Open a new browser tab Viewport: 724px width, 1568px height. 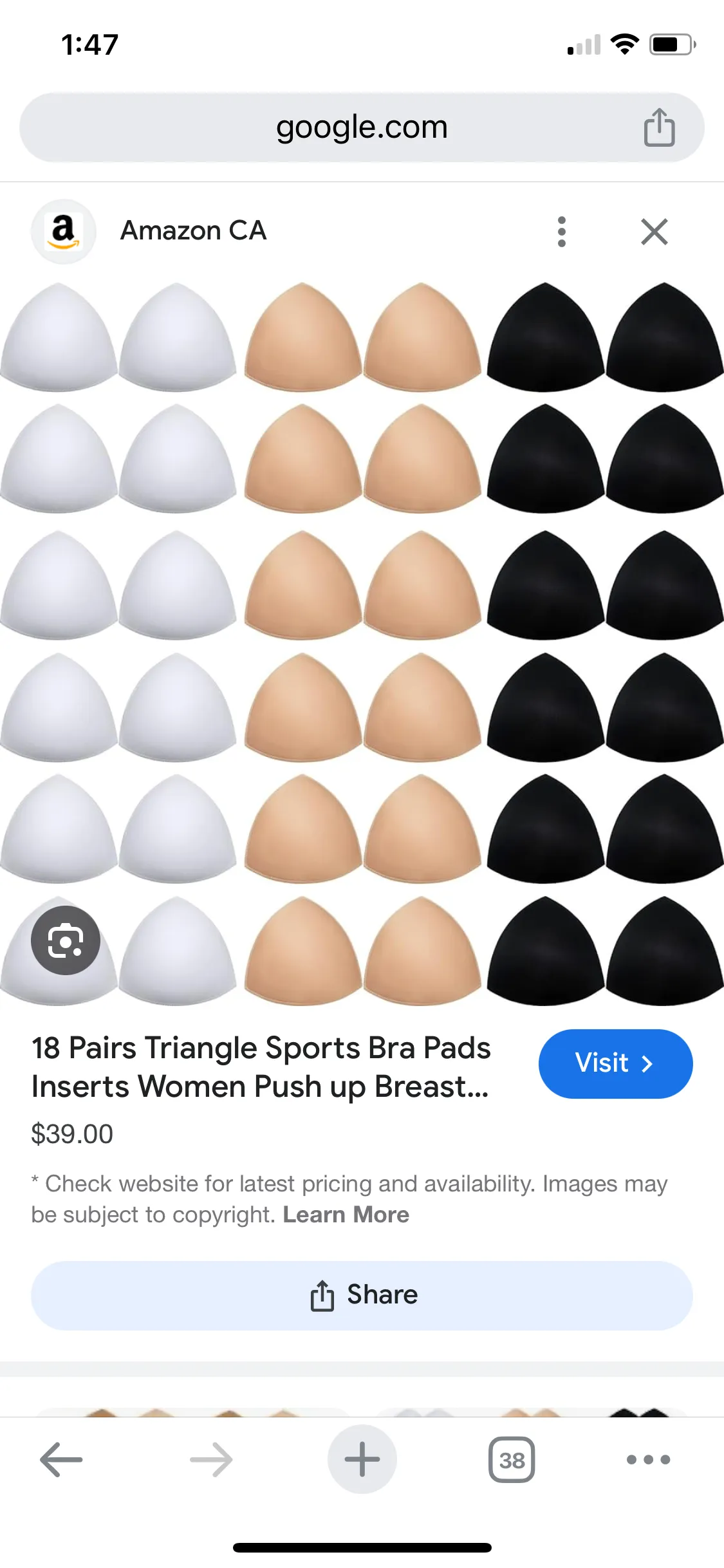pyautogui.click(x=362, y=1459)
